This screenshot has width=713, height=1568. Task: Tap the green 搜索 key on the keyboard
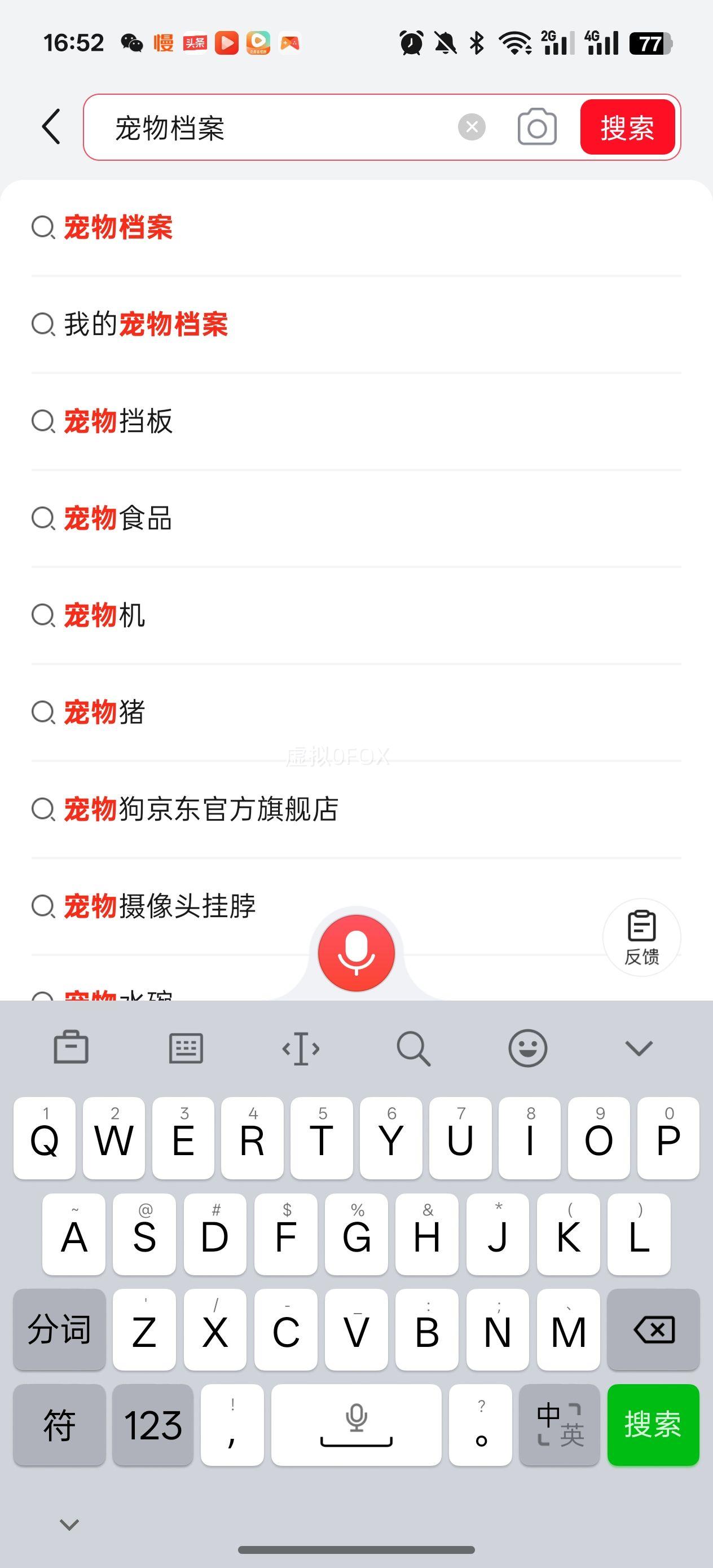click(x=653, y=1424)
